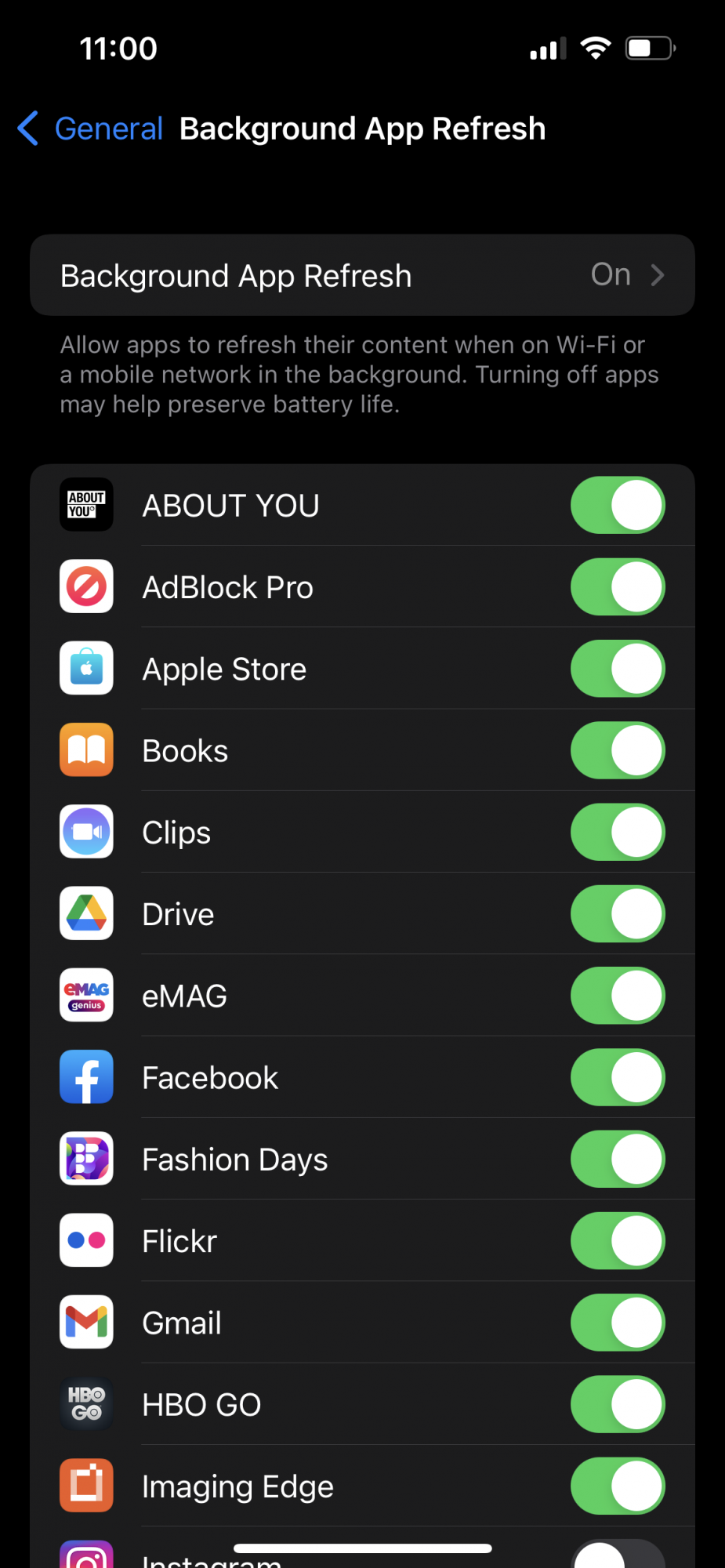The width and height of the screenshot is (725, 1568).
Task: Toggle the eMAG switch off
Action: coord(618,996)
